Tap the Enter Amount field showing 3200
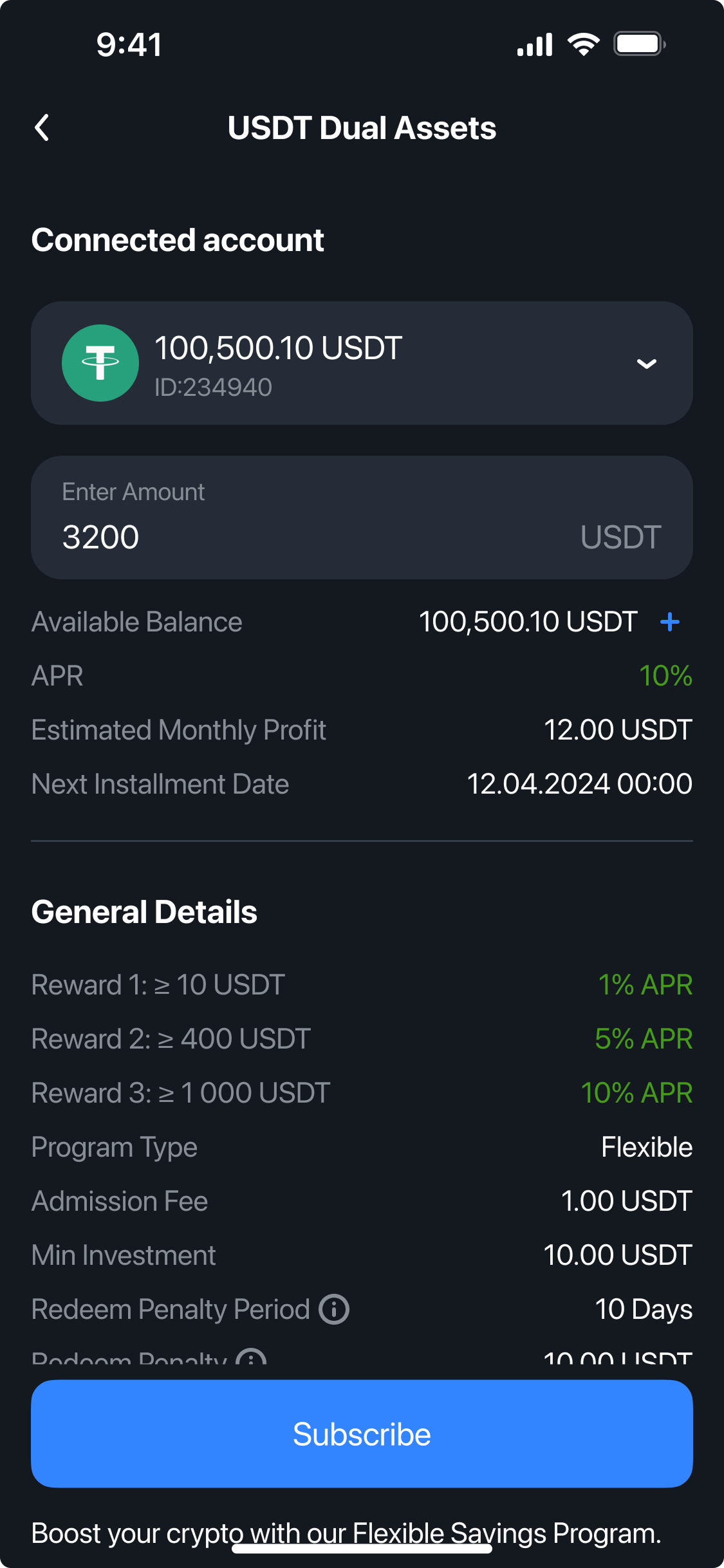 [362, 518]
